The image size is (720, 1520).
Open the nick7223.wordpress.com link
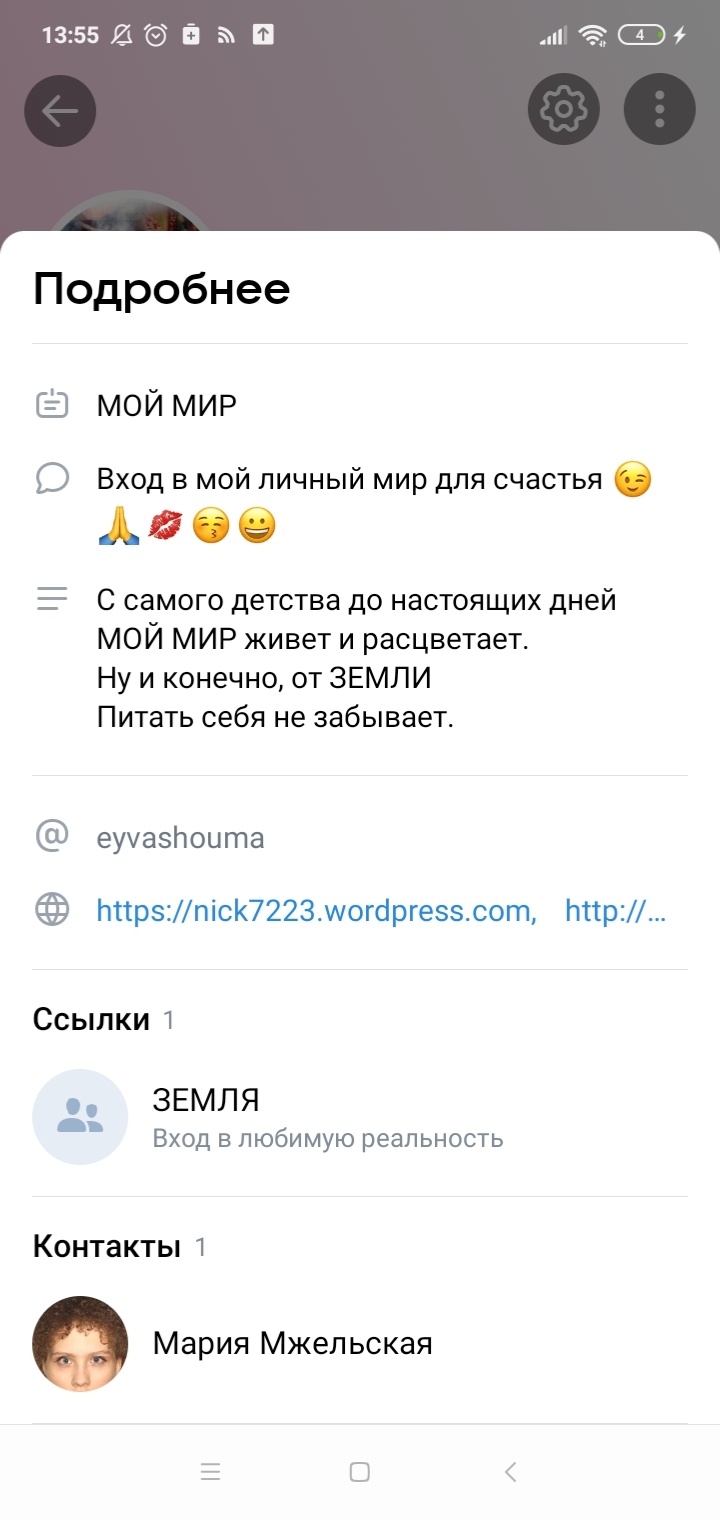coord(316,911)
